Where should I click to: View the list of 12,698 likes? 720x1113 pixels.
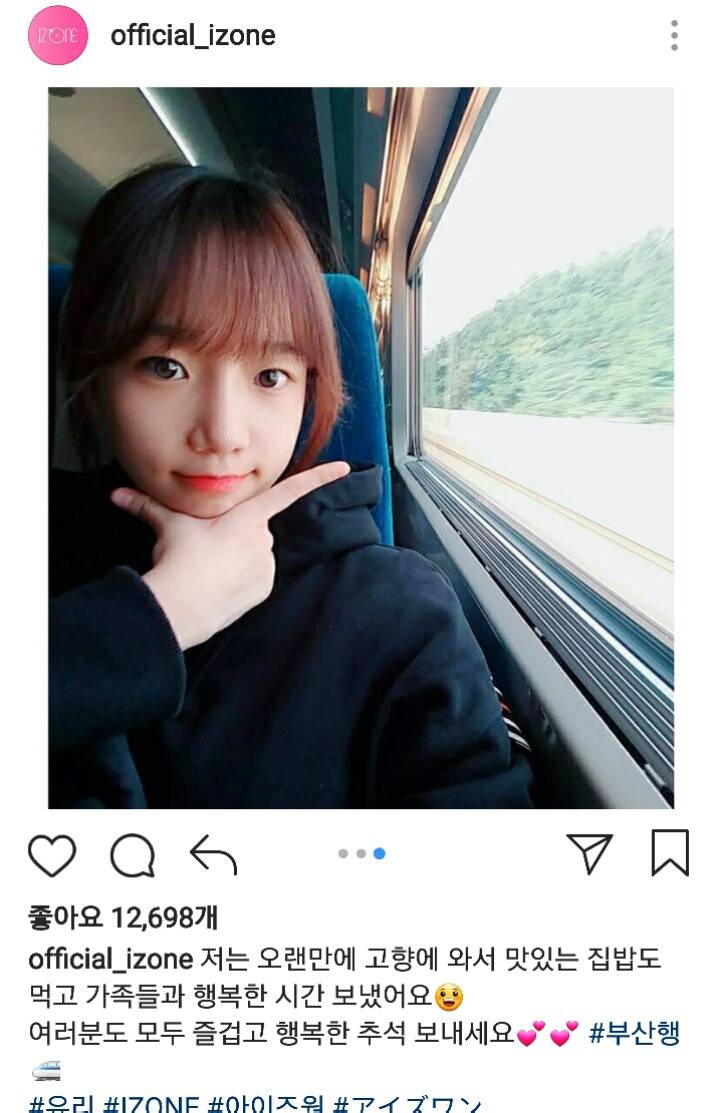point(123,916)
